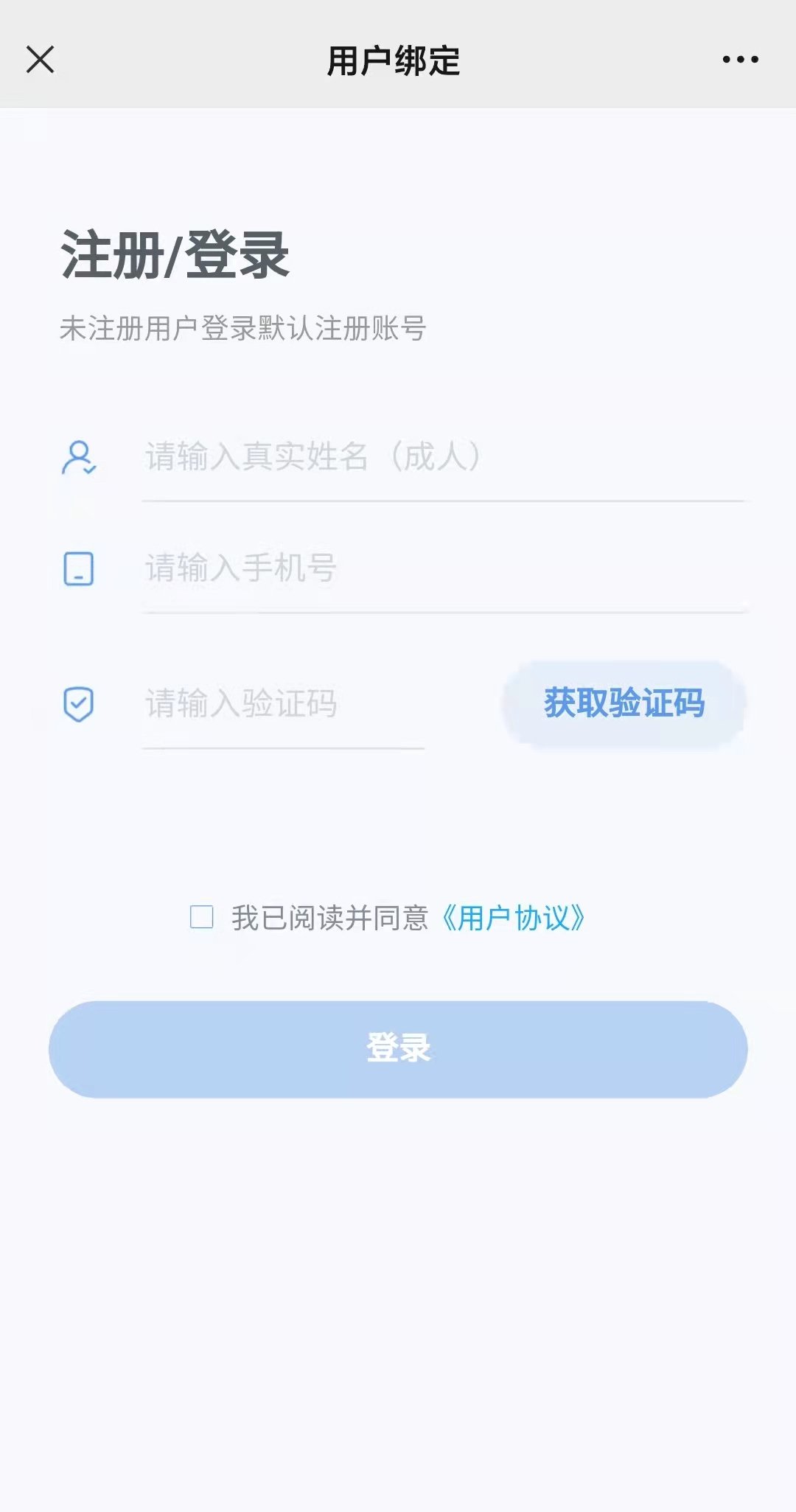Open the three-dot more options menu
796x1512 pixels.
point(740,60)
